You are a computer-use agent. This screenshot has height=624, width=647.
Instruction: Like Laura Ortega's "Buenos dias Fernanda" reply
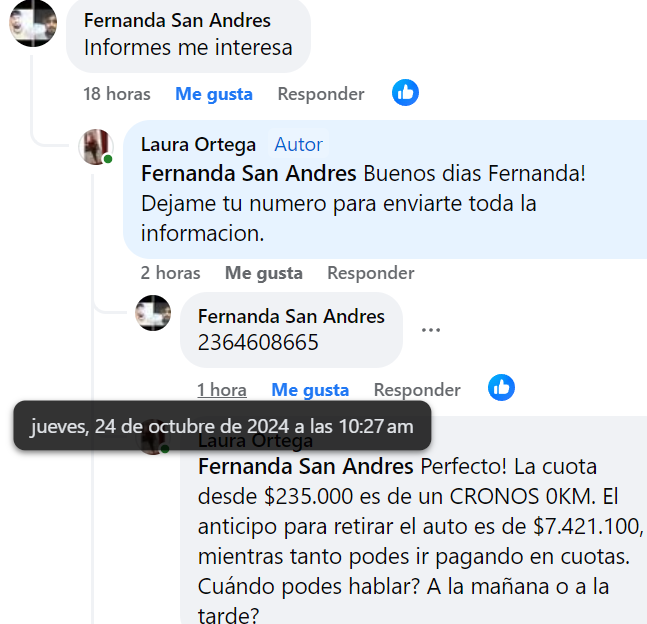pyautogui.click(x=263, y=273)
